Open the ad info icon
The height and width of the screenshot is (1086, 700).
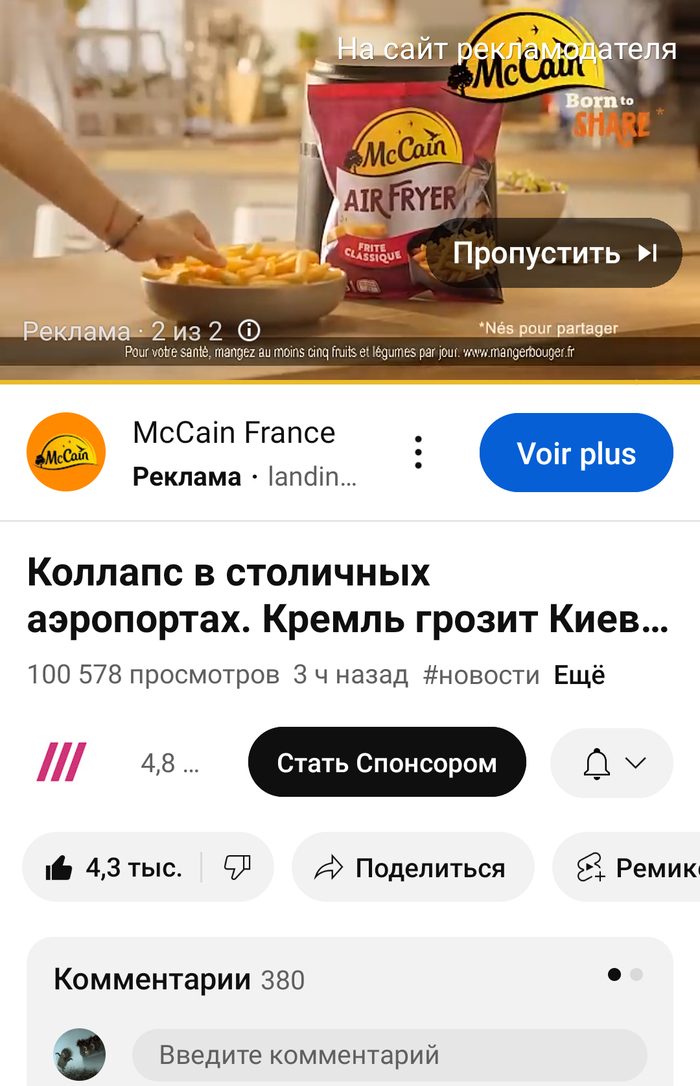click(250, 331)
